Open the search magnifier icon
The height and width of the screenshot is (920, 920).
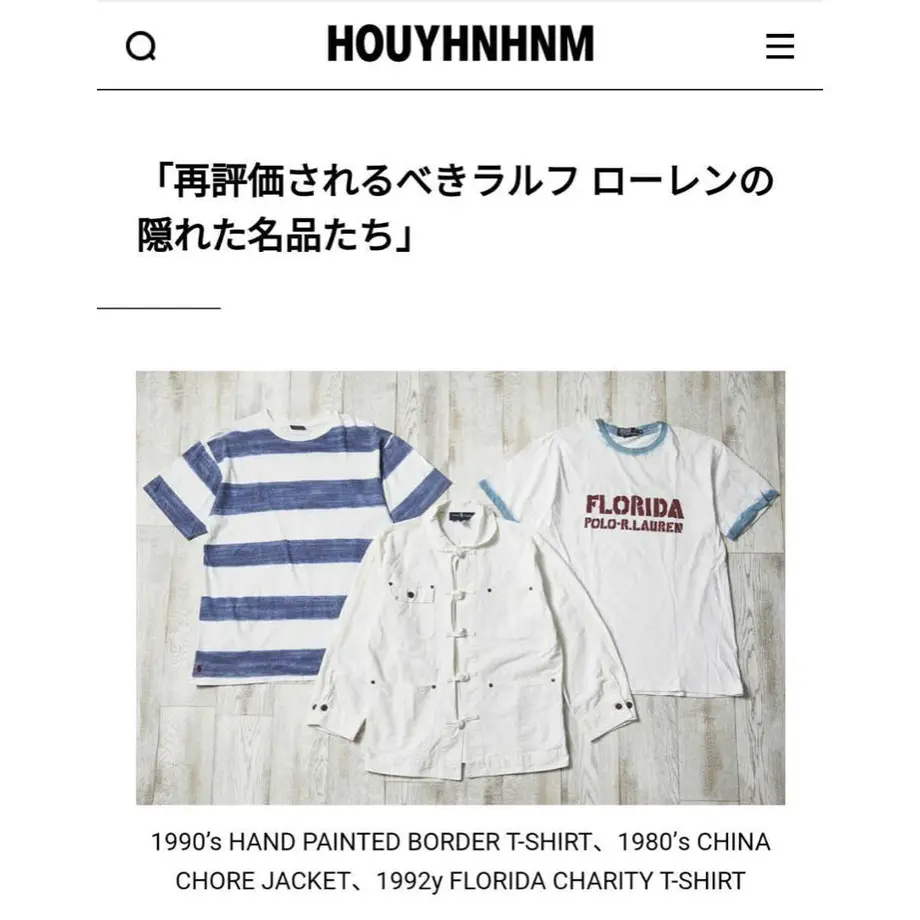[x=141, y=46]
